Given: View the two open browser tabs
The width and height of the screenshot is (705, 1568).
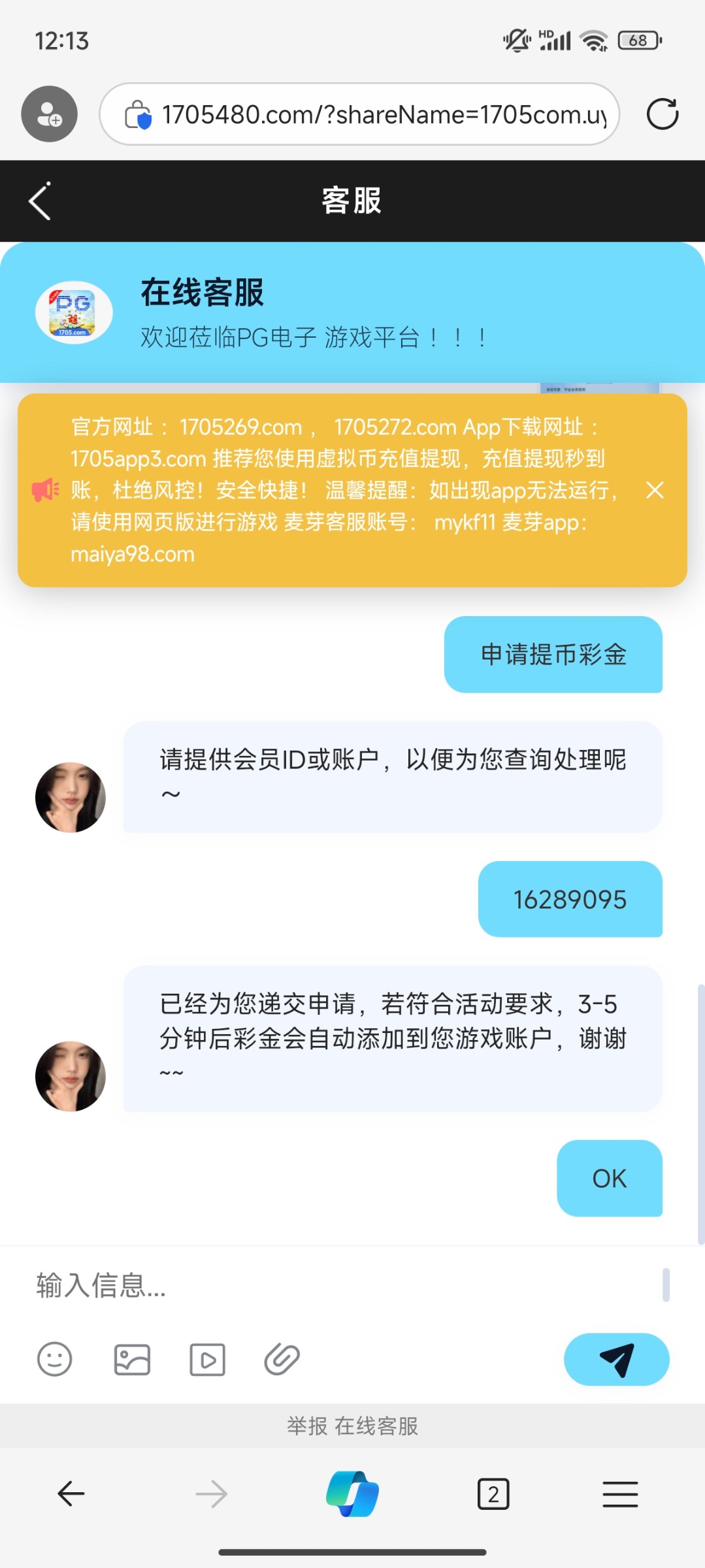Looking at the screenshot, I should (493, 1494).
